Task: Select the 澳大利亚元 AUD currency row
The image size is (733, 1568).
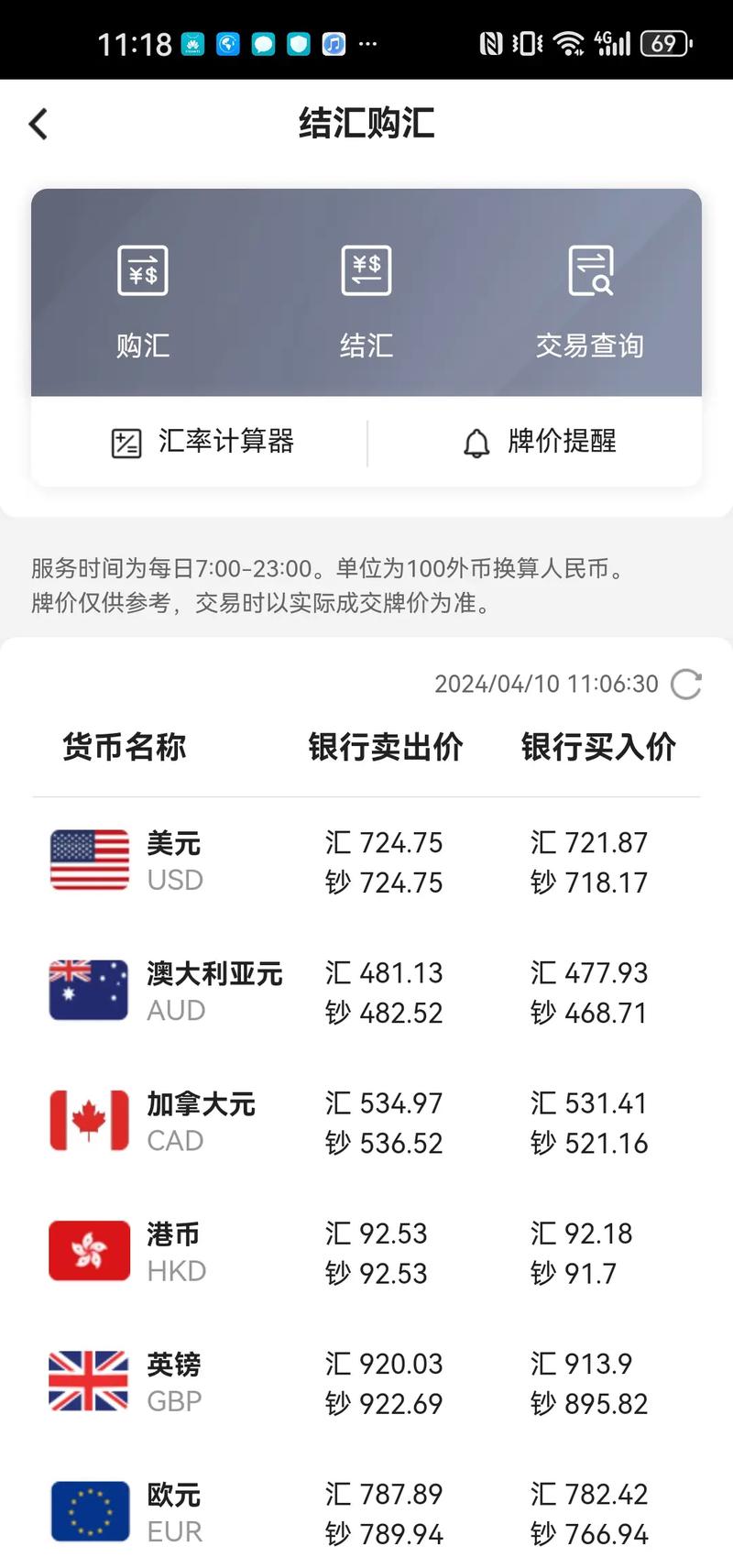Action: (366, 991)
